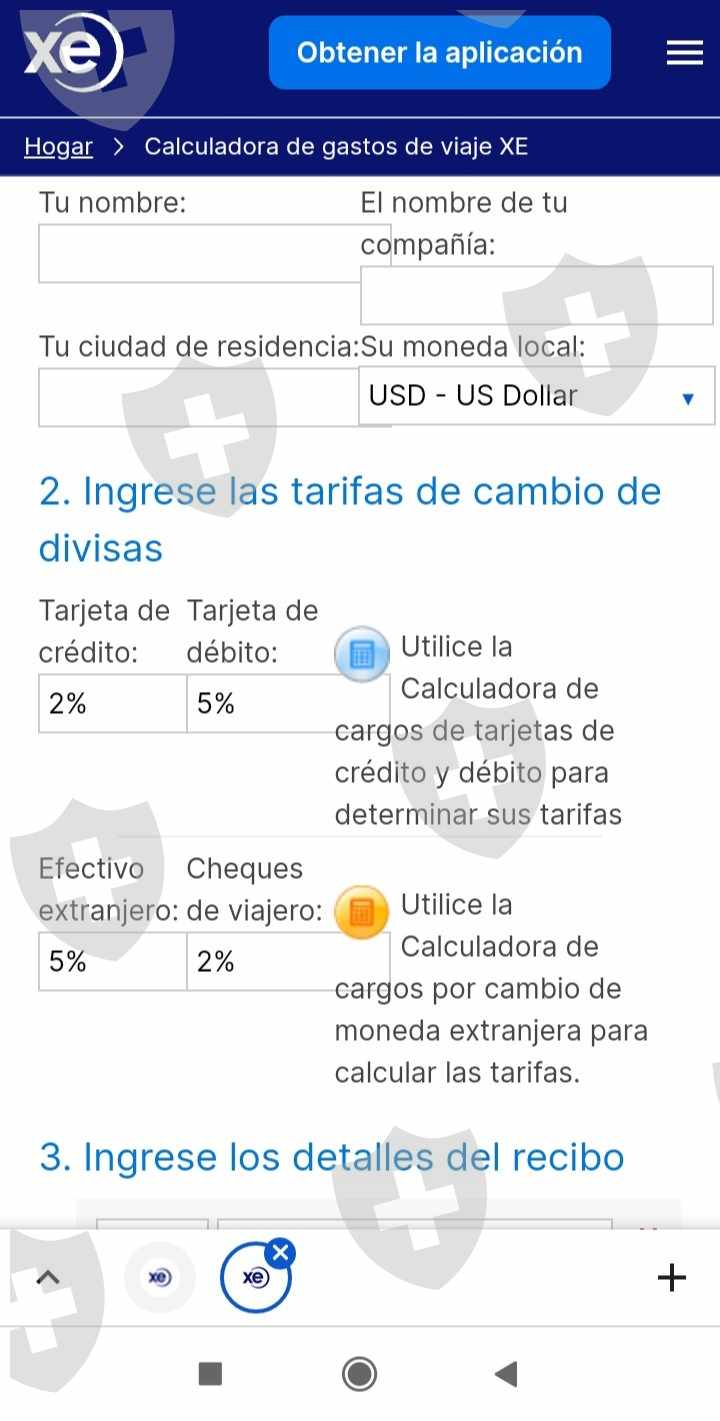Edit the Tarjeta de débito rate field
This screenshot has height=1421, width=720.
point(261,704)
